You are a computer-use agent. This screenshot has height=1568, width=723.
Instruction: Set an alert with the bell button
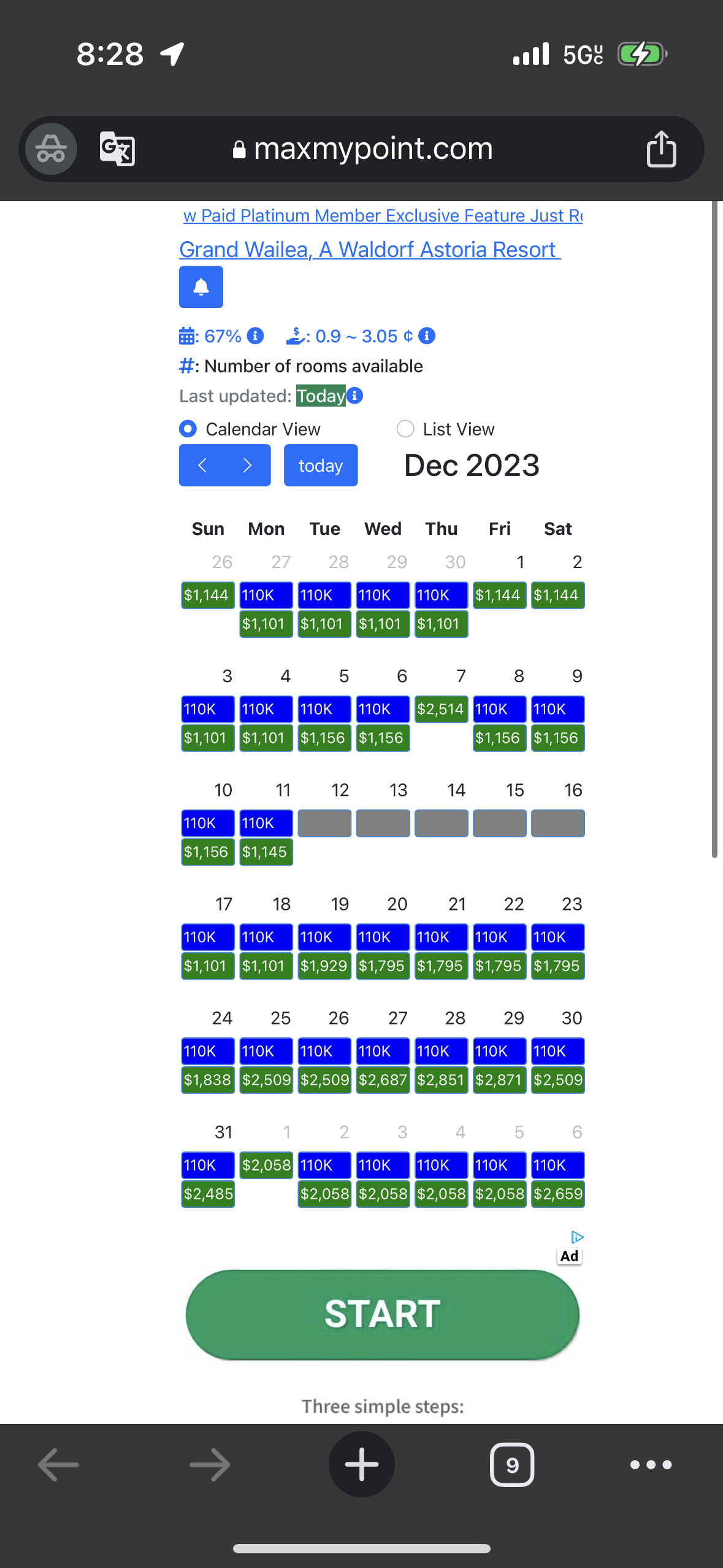click(201, 287)
